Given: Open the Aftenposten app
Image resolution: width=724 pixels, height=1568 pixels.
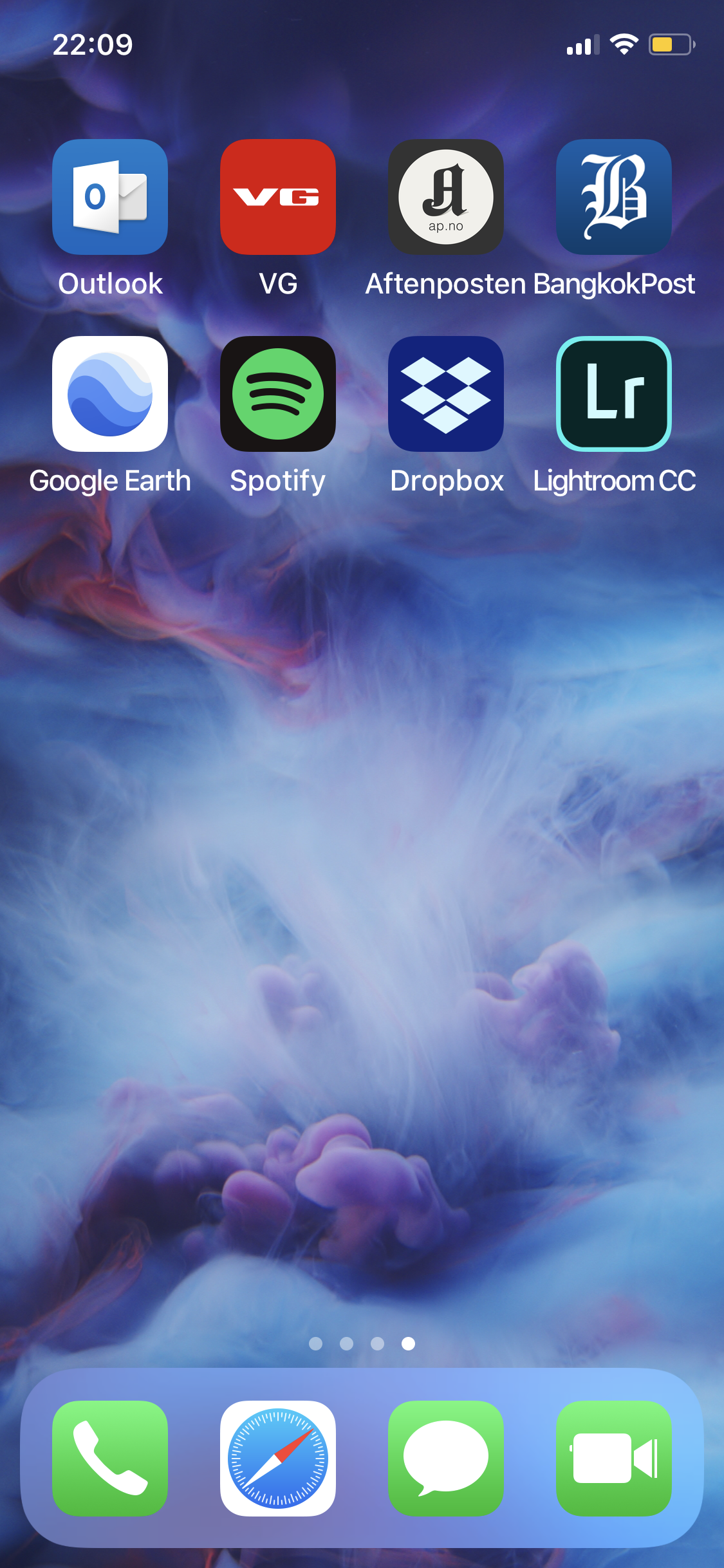Looking at the screenshot, I should click(446, 197).
